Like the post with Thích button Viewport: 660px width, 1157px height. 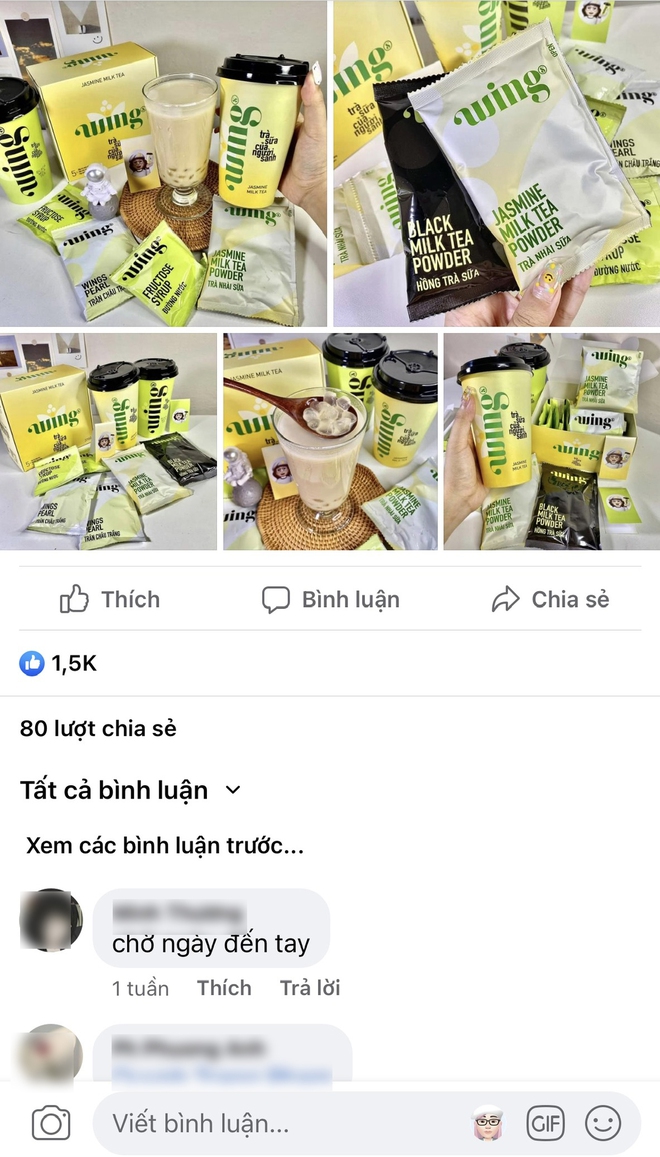[110, 599]
